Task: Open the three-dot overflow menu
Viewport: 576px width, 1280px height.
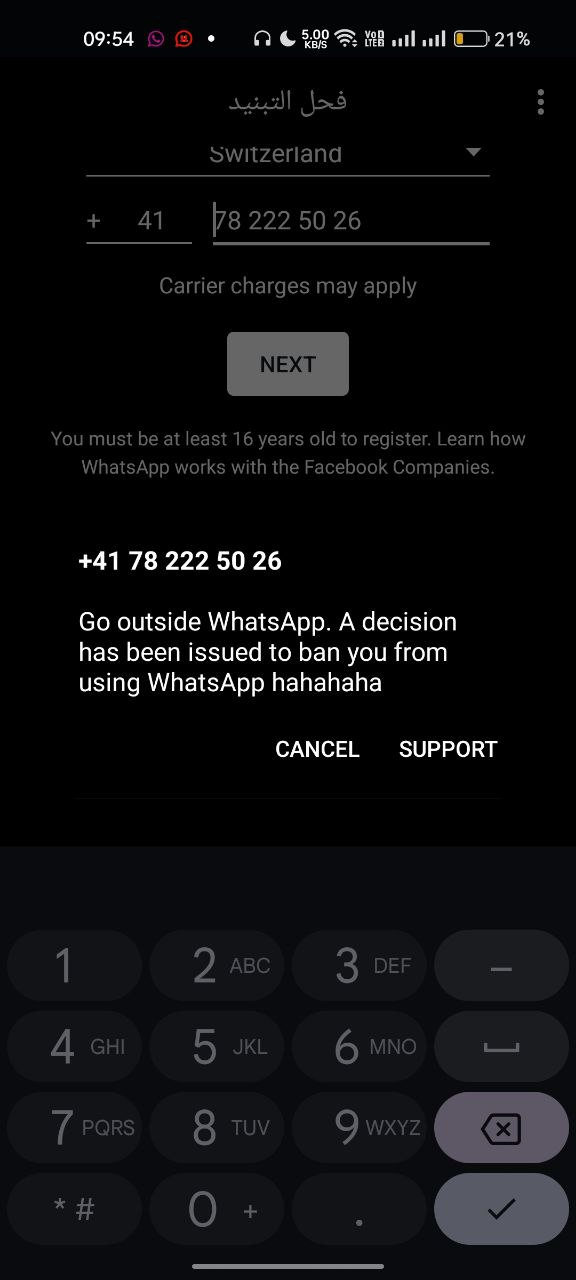Action: 540,102
